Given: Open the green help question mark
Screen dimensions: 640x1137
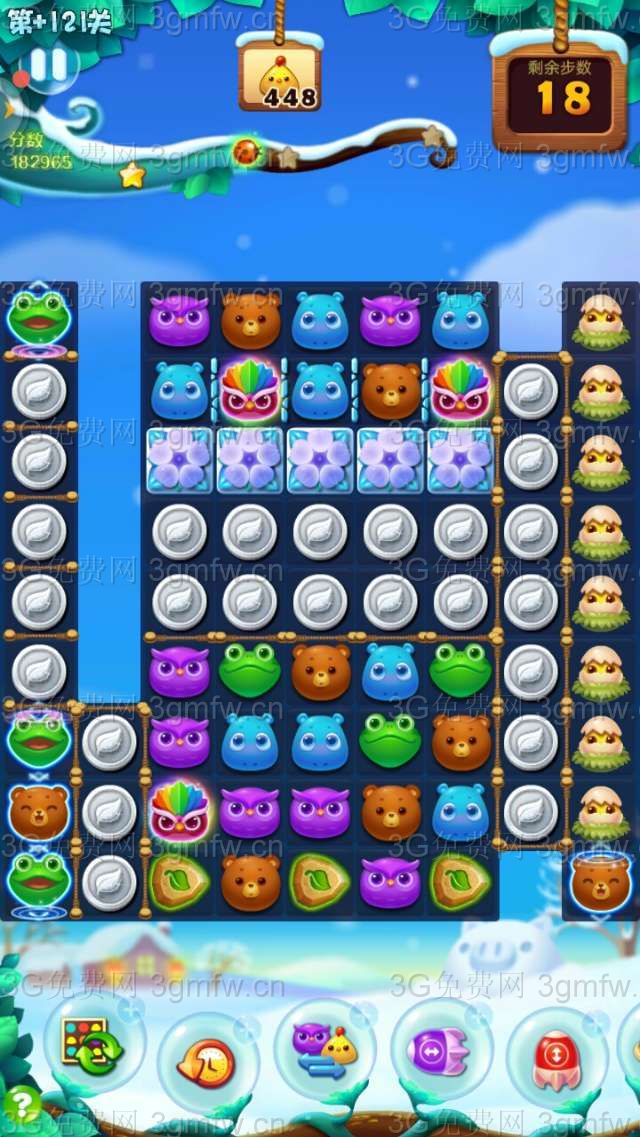Looking at the screenshot, I should pos(21,1105).
